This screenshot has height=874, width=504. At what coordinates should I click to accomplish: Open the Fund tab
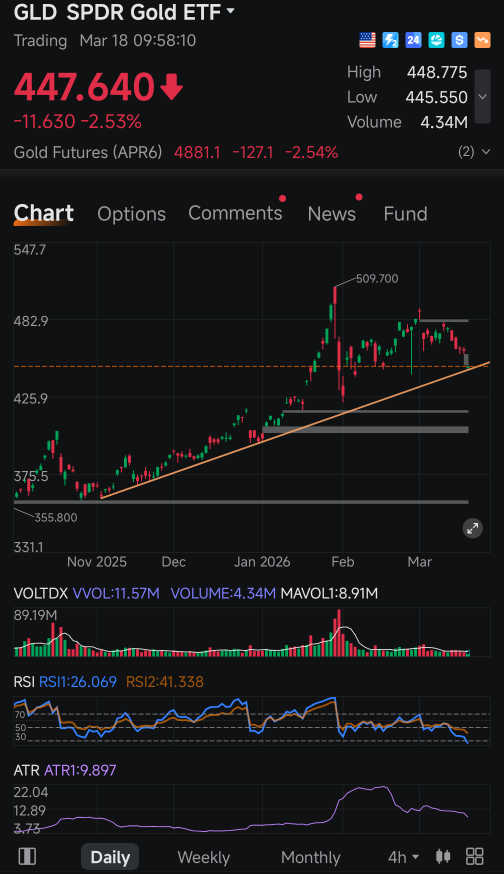[405, 214]
